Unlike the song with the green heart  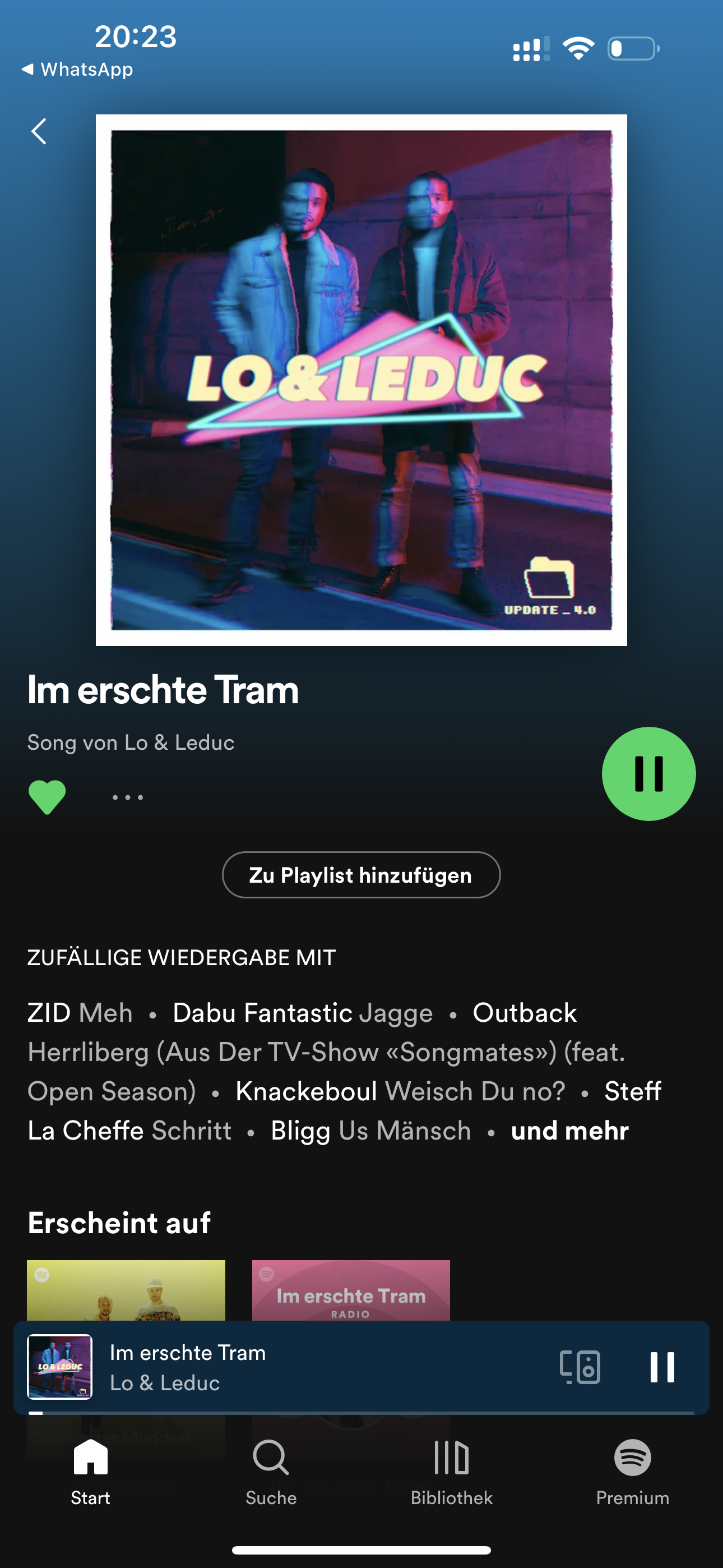[47, 796]
